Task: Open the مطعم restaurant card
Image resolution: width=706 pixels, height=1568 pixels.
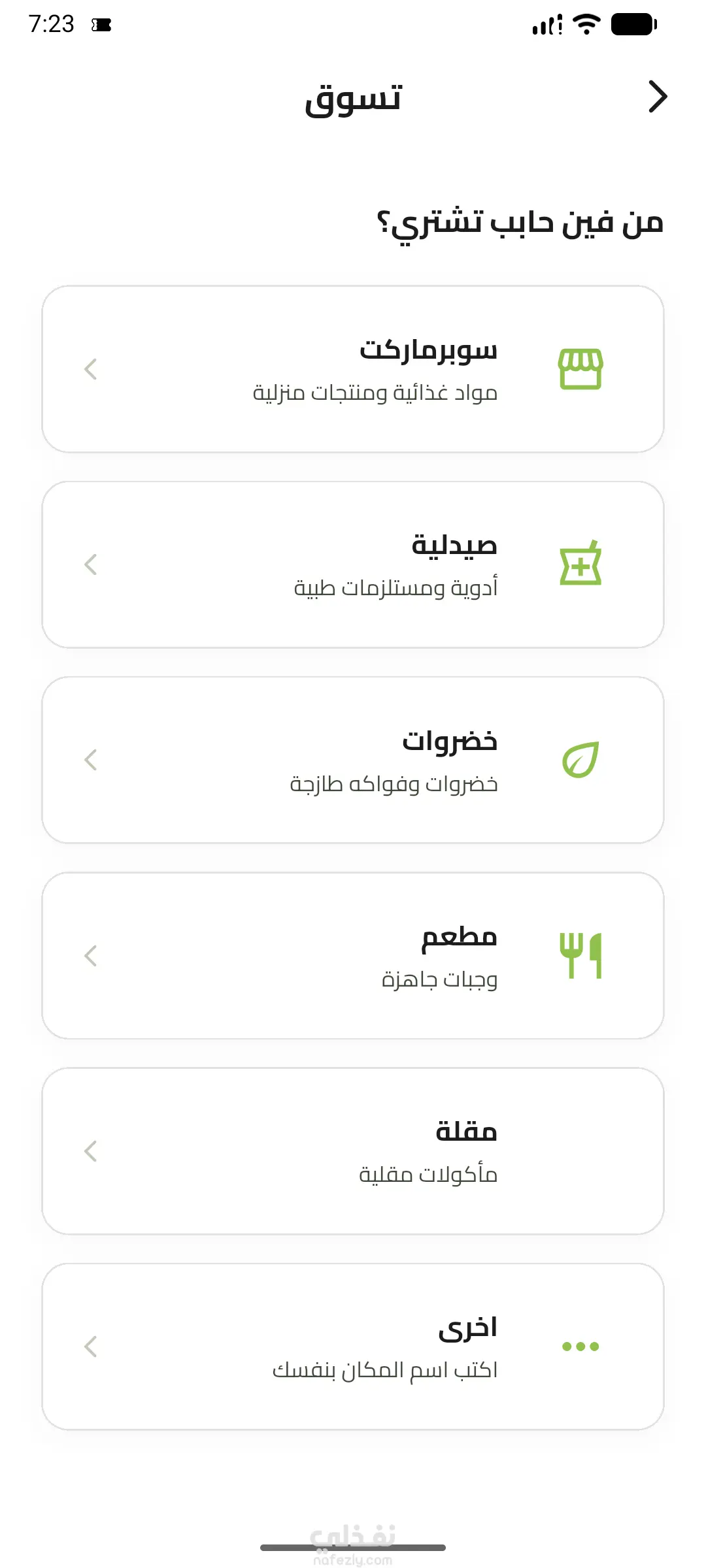Action: (x=353, y=956)
